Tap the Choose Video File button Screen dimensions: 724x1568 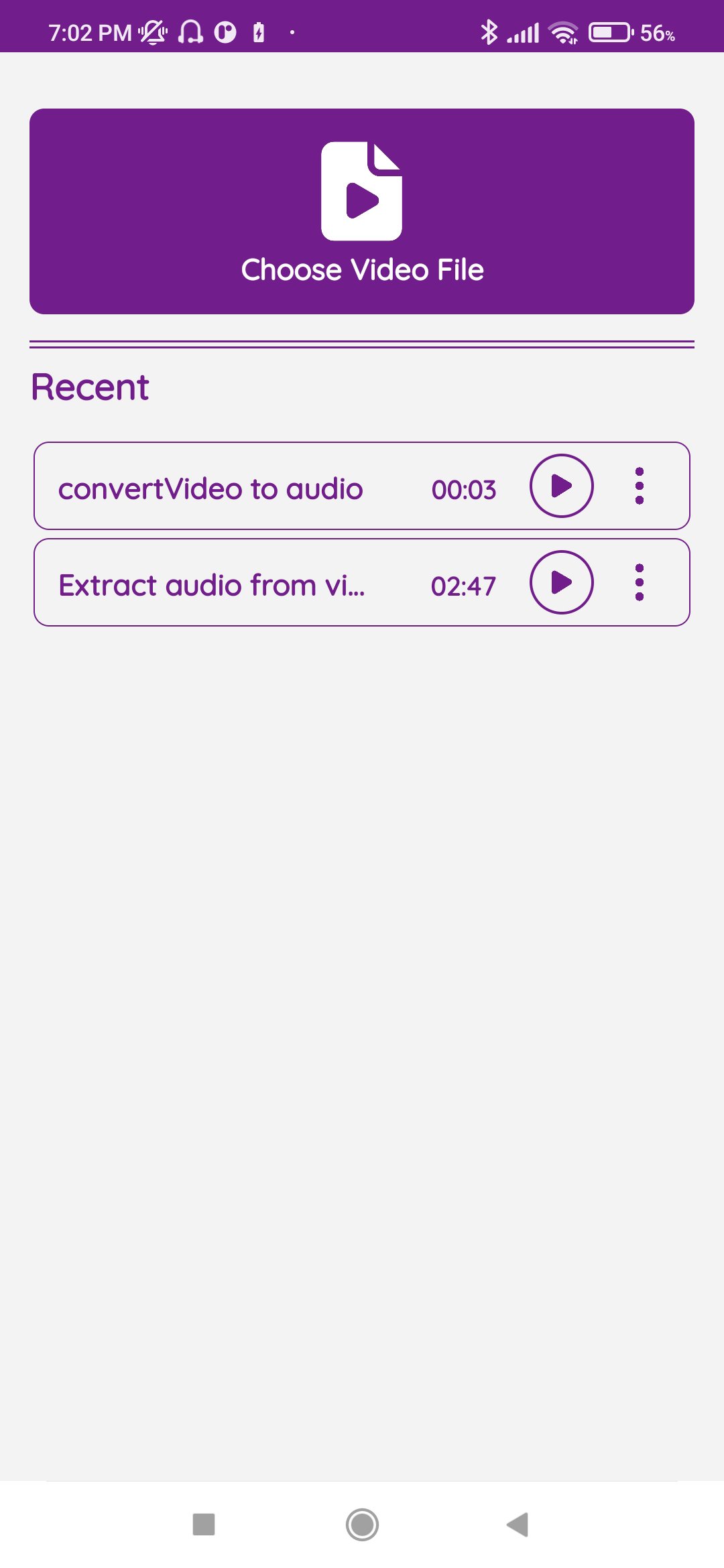point(362,211)
